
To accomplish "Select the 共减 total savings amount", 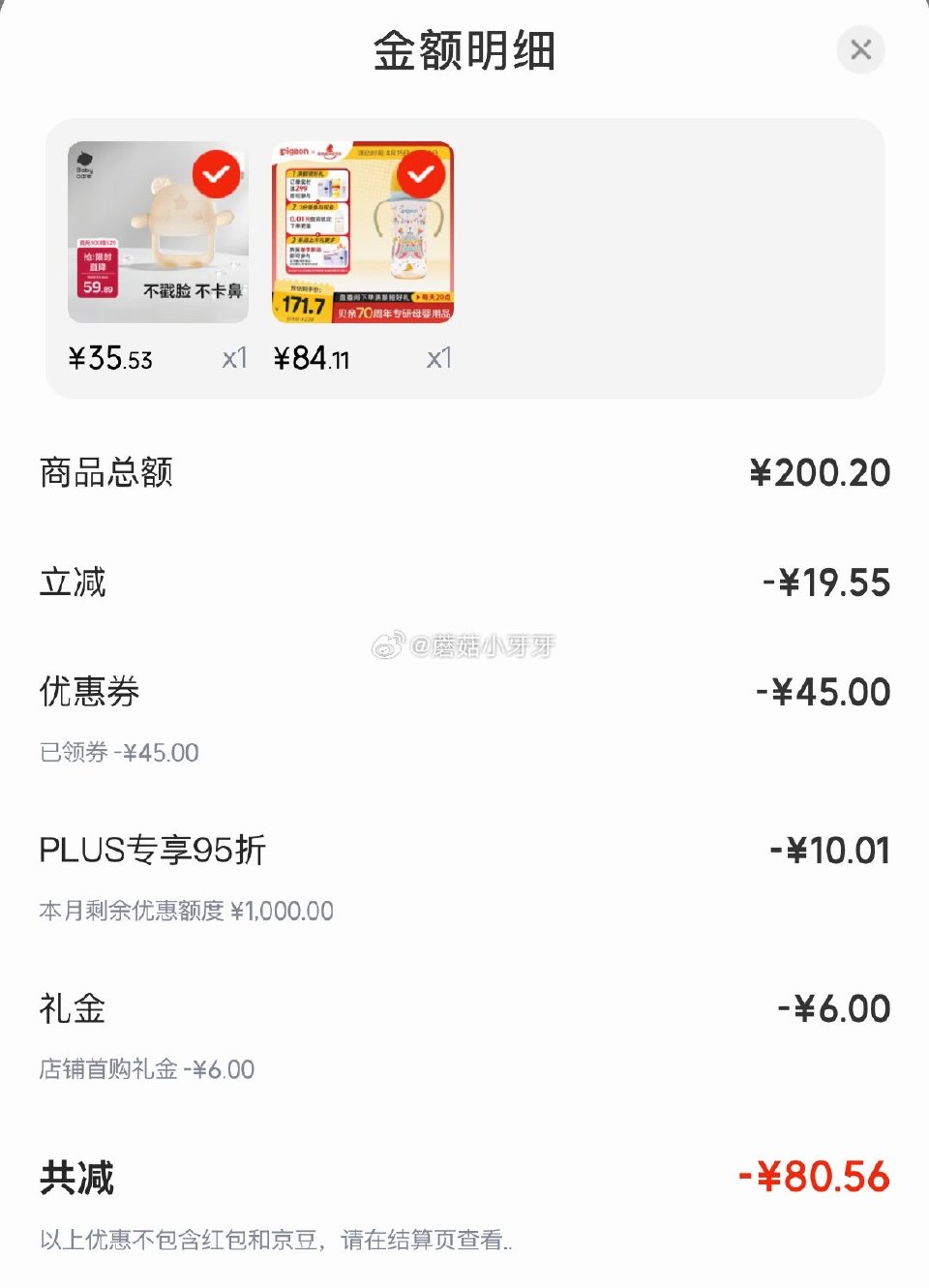I will pos(76,1179).
